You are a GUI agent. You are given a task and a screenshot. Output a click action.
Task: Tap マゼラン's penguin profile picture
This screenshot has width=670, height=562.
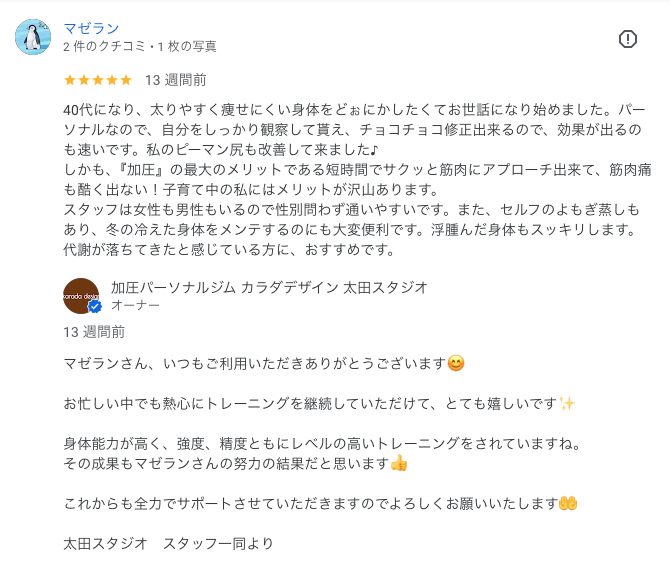[x=33, y=37]
